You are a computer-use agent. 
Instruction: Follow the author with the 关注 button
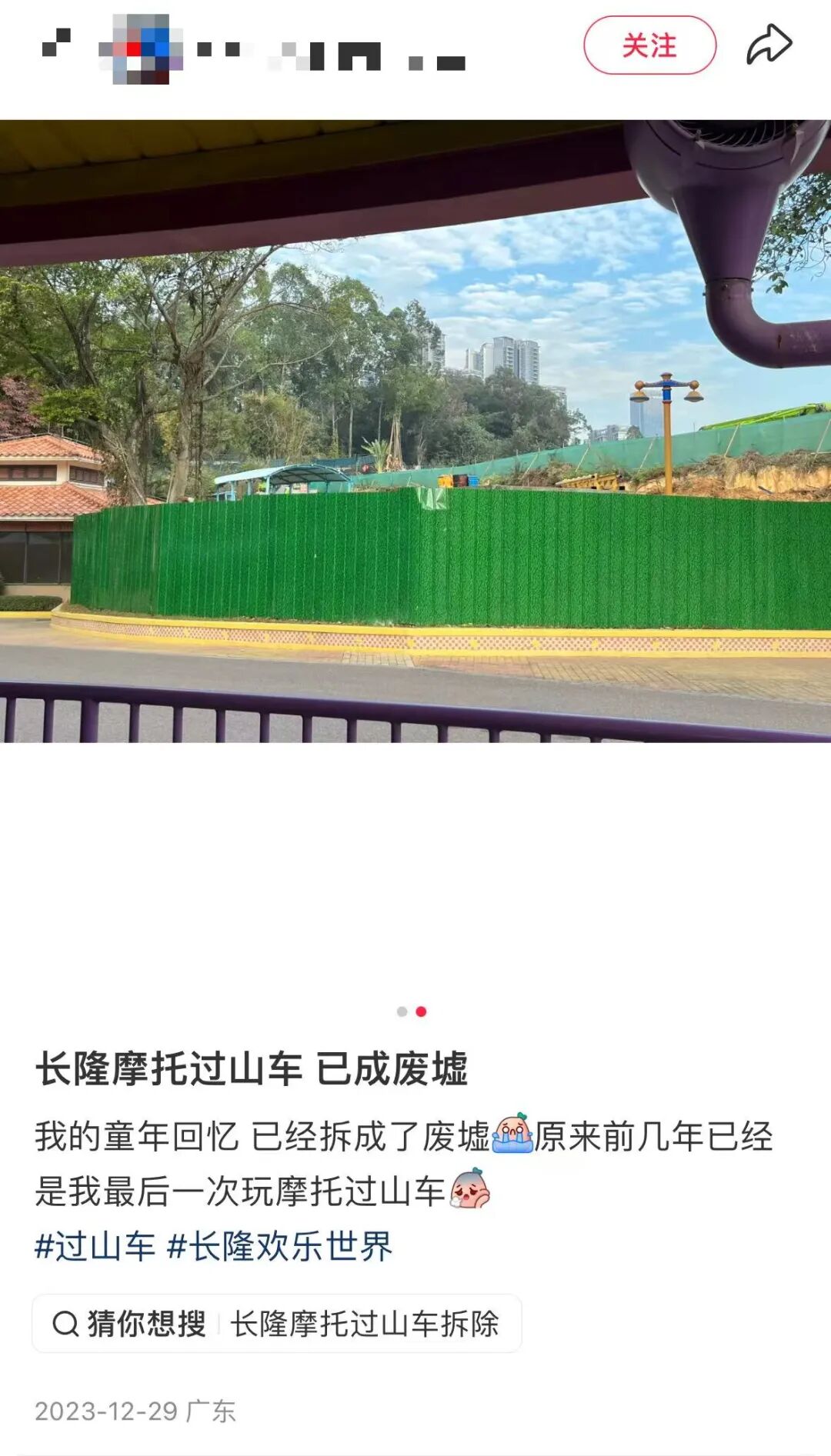tap(649, 45)
